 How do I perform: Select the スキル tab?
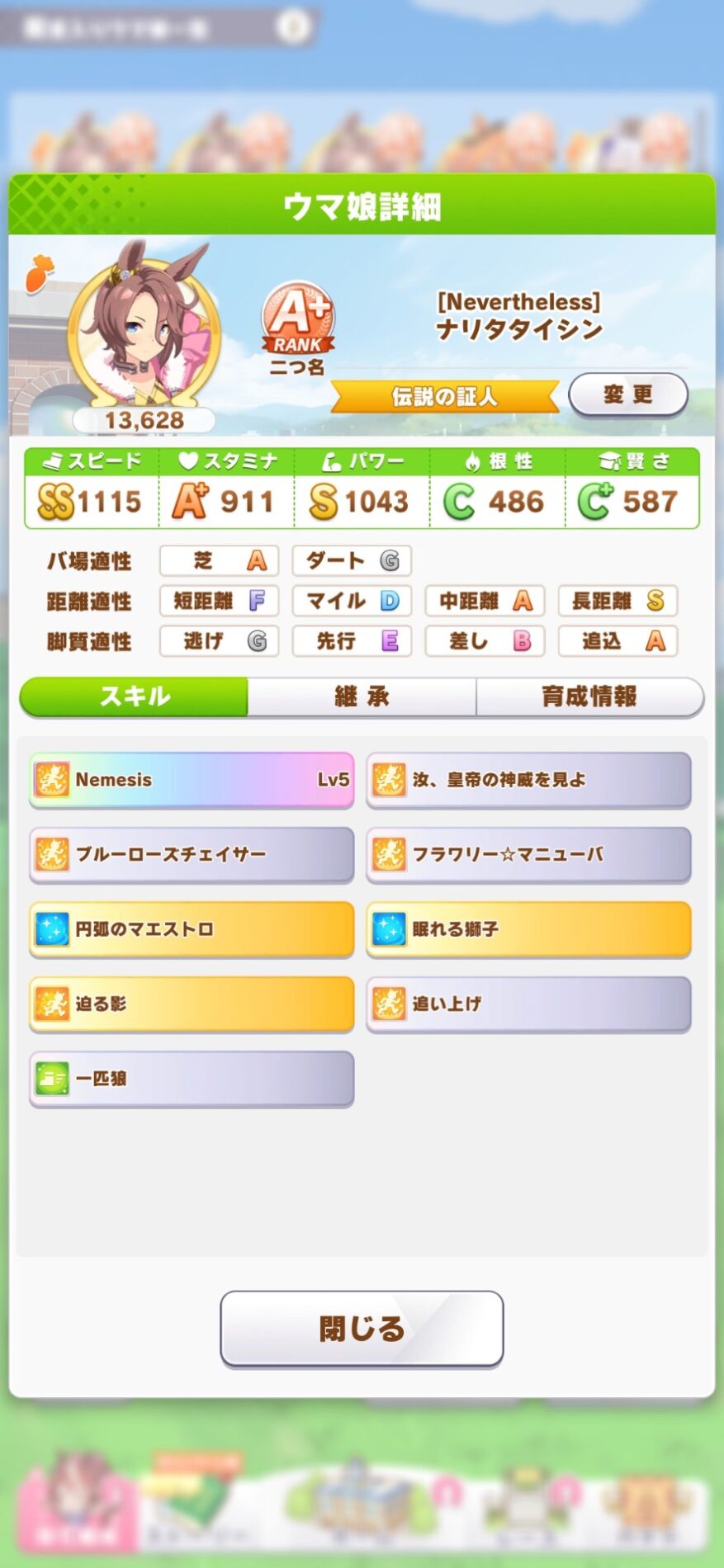(x=134, y=697)
